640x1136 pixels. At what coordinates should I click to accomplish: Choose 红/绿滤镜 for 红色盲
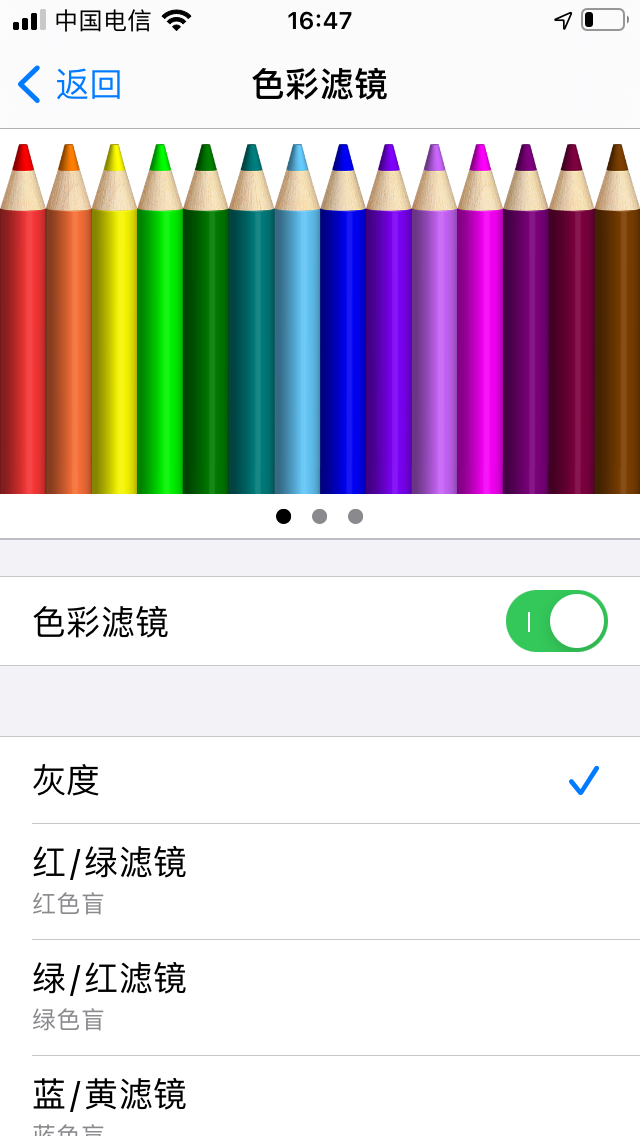point(320,880)
